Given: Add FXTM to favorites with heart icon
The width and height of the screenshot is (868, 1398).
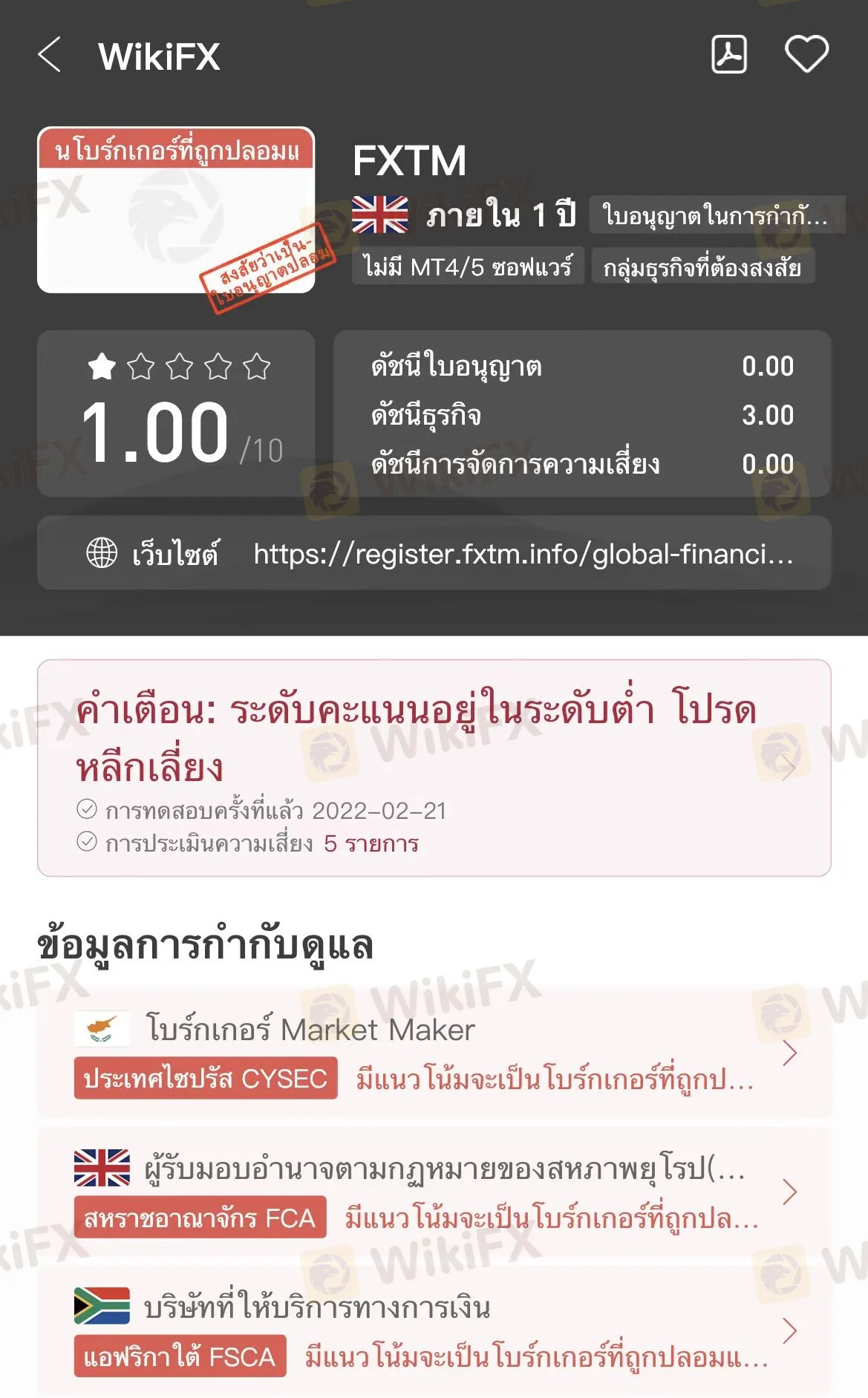Looking at the screenshot, I should coord(806,54).
